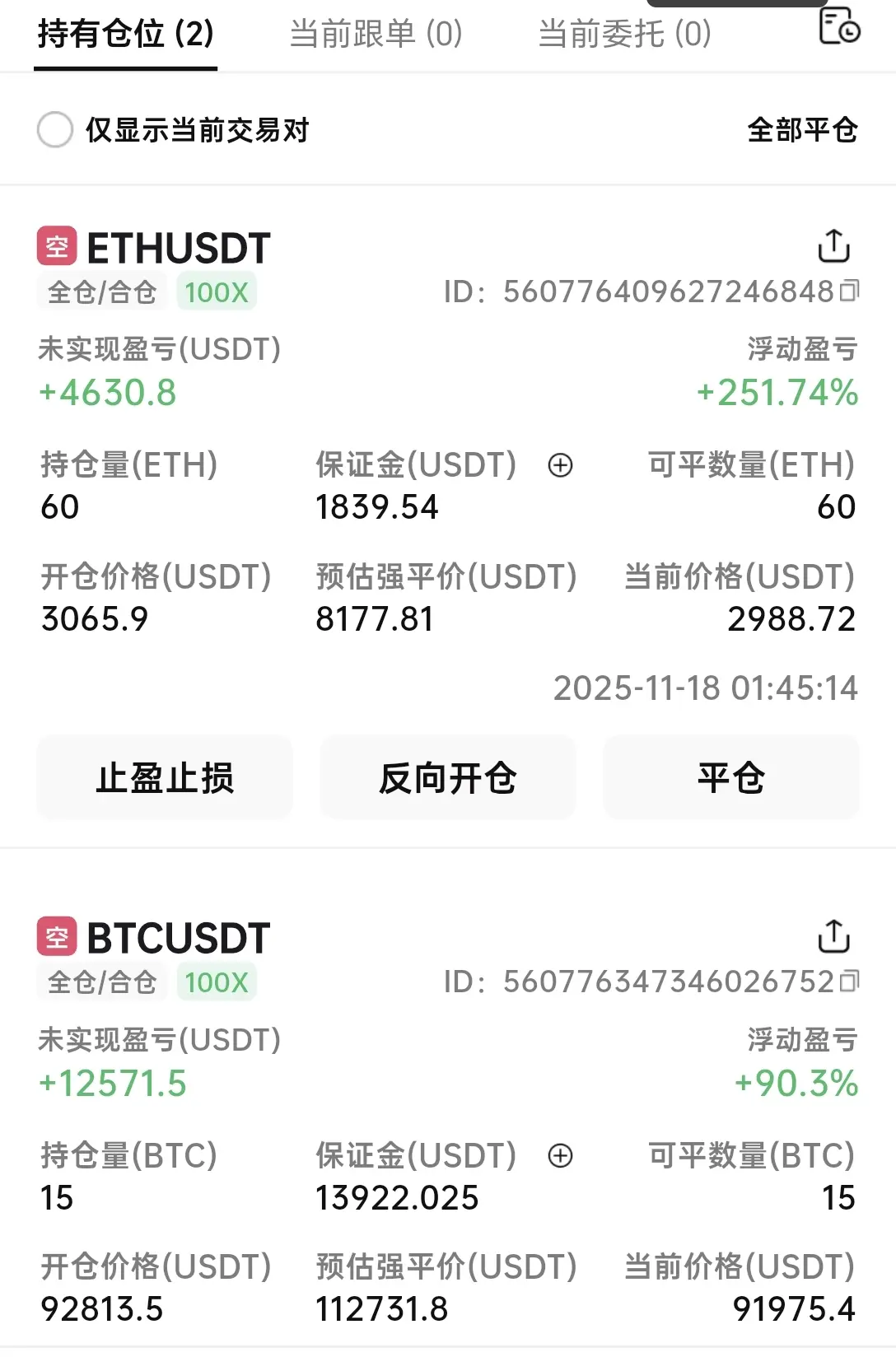Tap 全部平仓 to close all positions
The width and height of the screenshot is (896, 1357).
pos(802,130)
